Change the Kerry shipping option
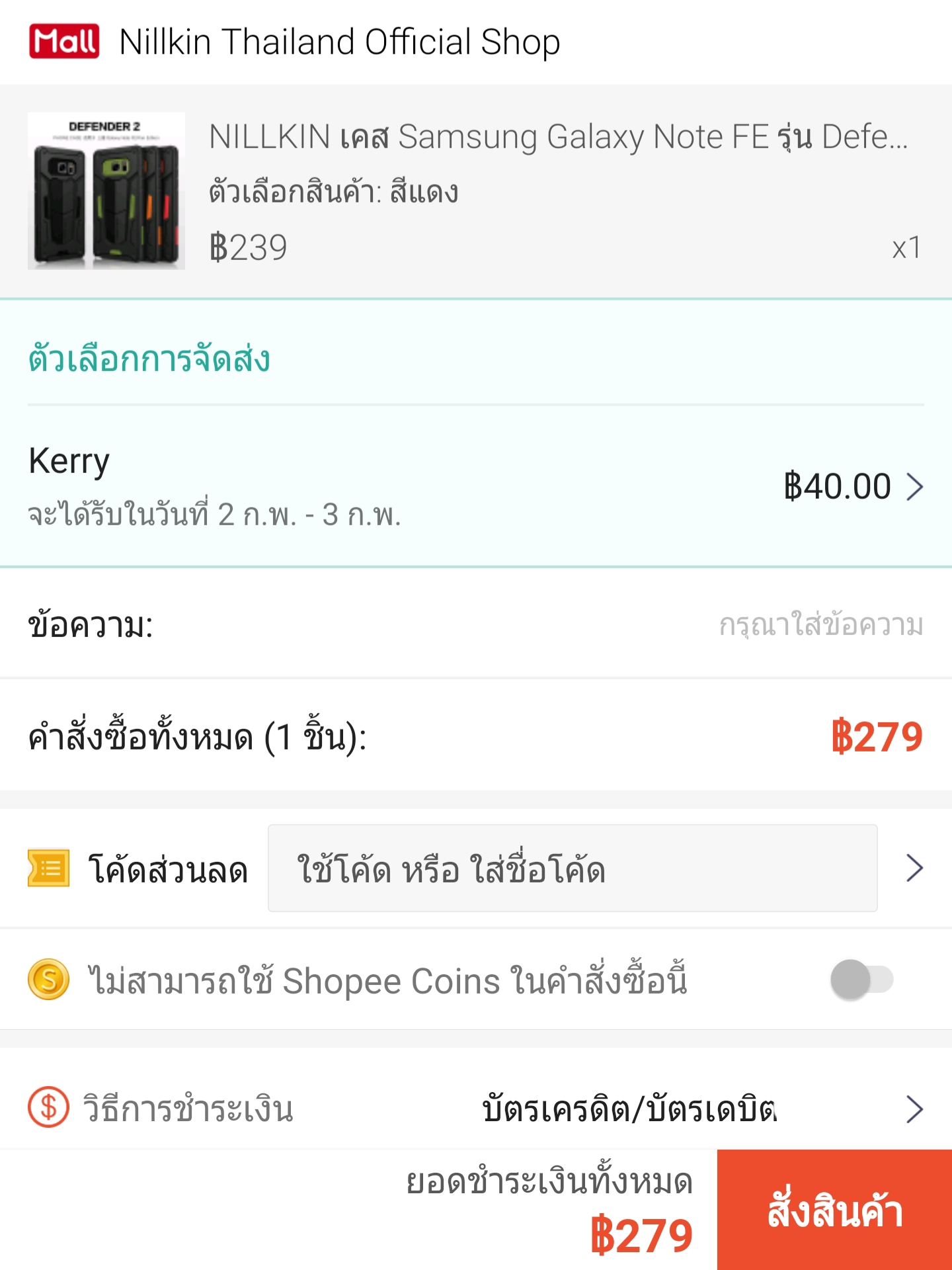Image resolution: width=952 pixels, height=1270 pixels. point(853,487)
